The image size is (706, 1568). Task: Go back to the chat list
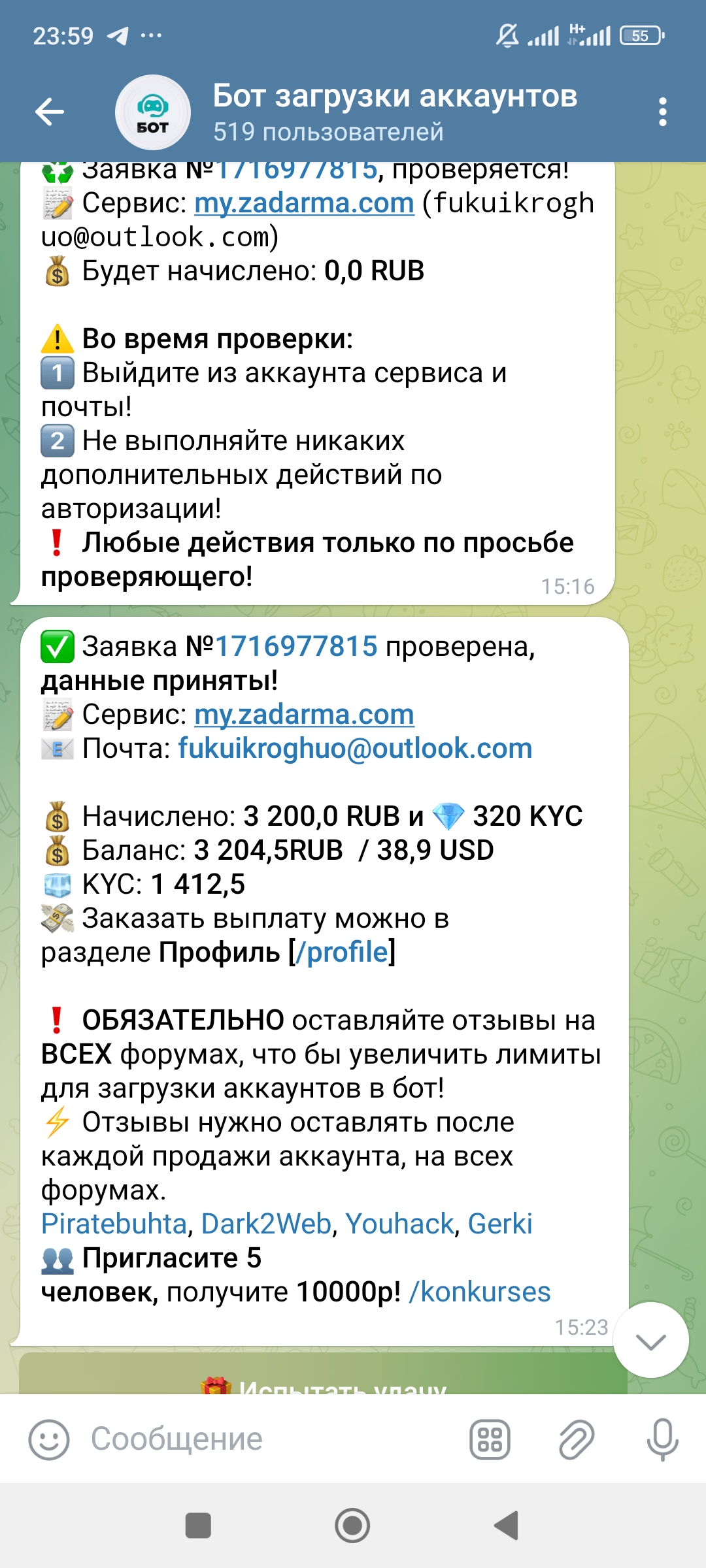tap(50, 112)
